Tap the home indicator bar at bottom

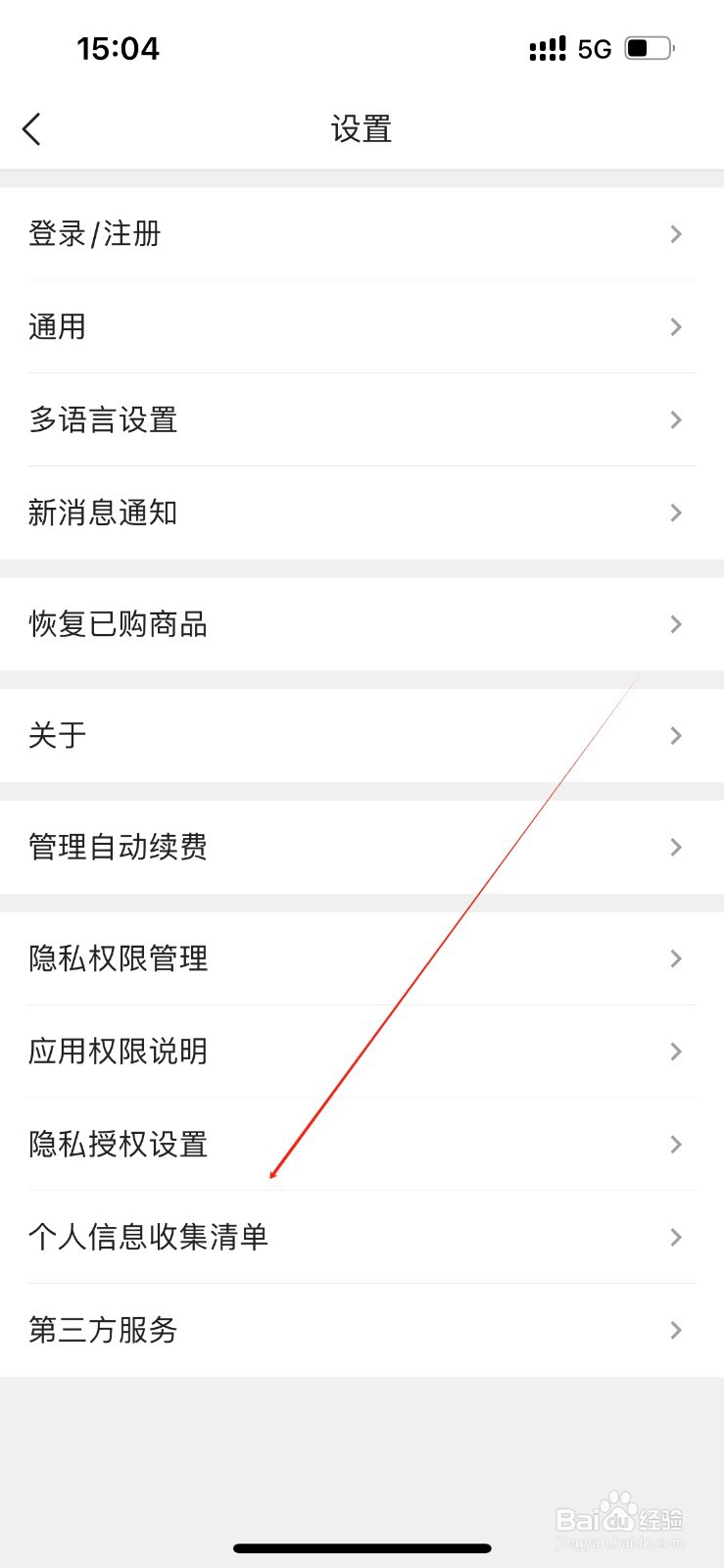tap(362, 1548)
